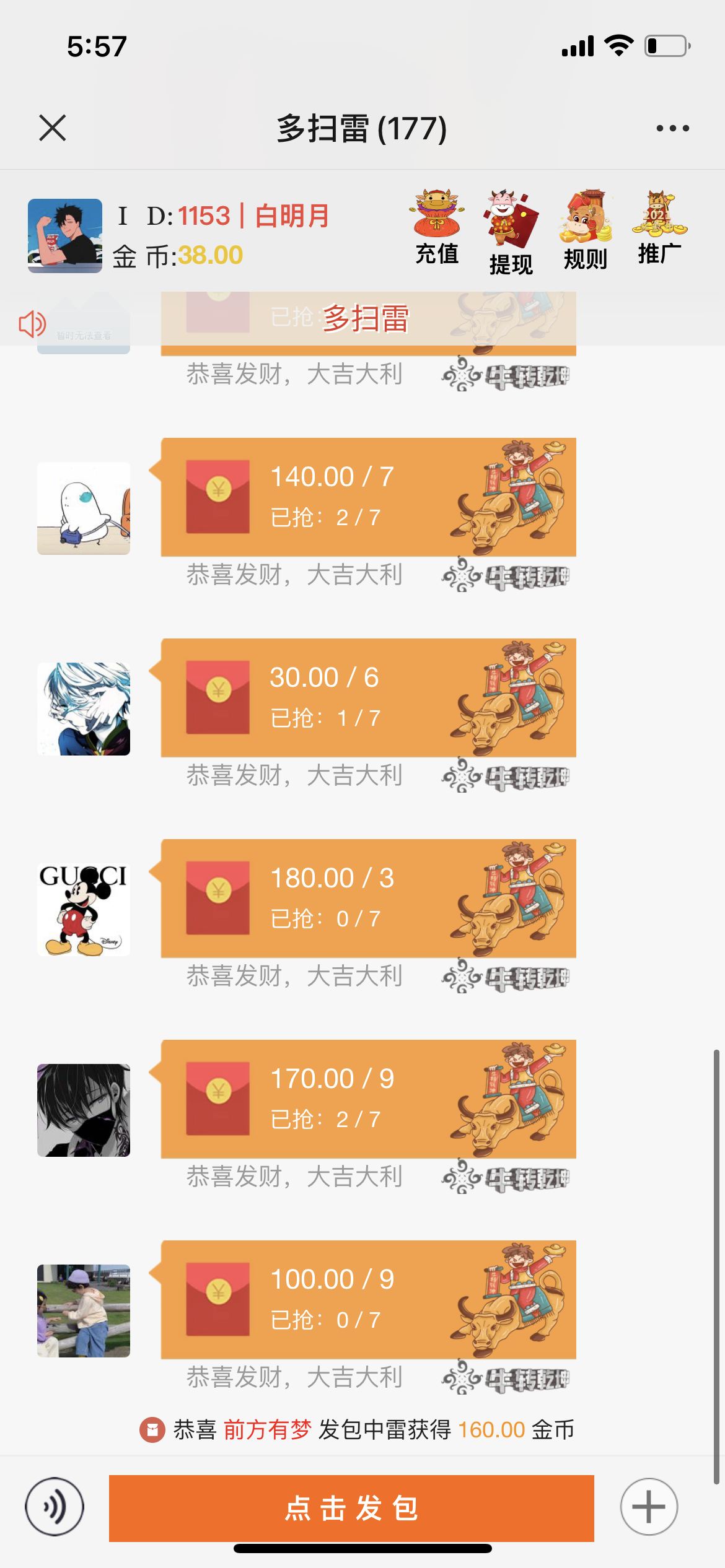725x1568 pixels.
Task: Open the three-dot overflow menu
Action: (x=672, y=128)
